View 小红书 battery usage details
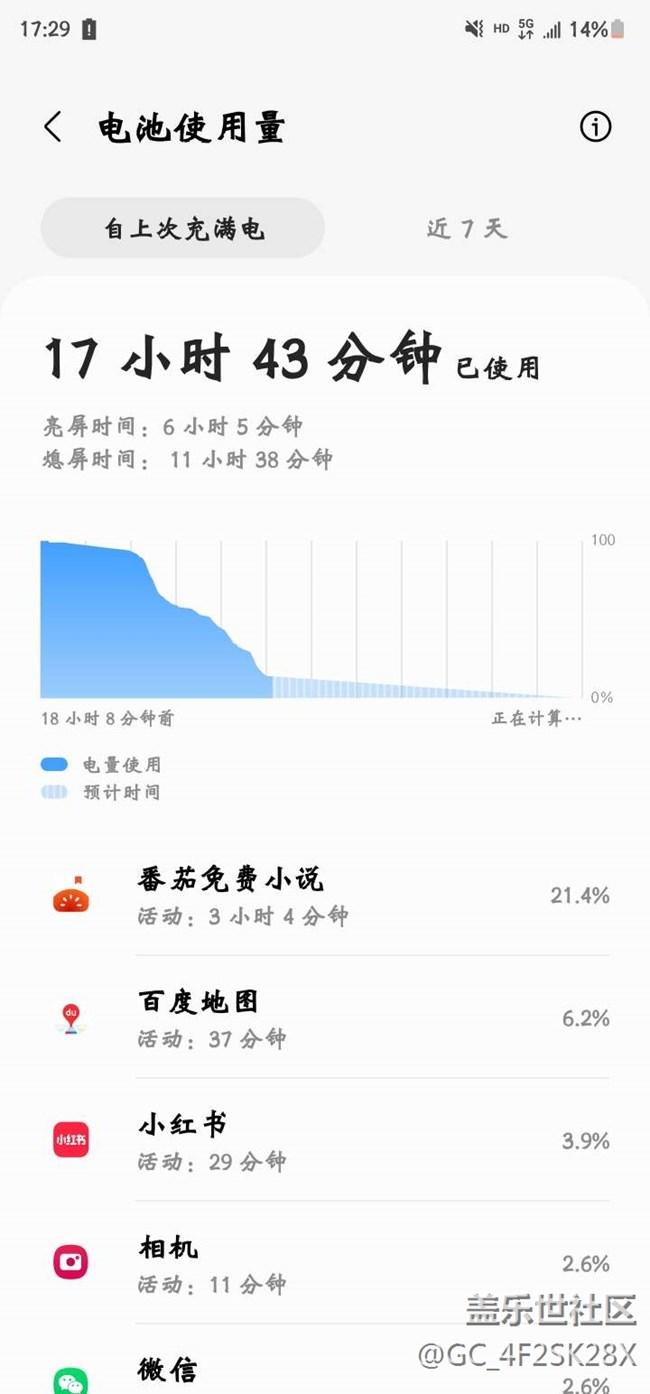 [x=325, y=1140]
